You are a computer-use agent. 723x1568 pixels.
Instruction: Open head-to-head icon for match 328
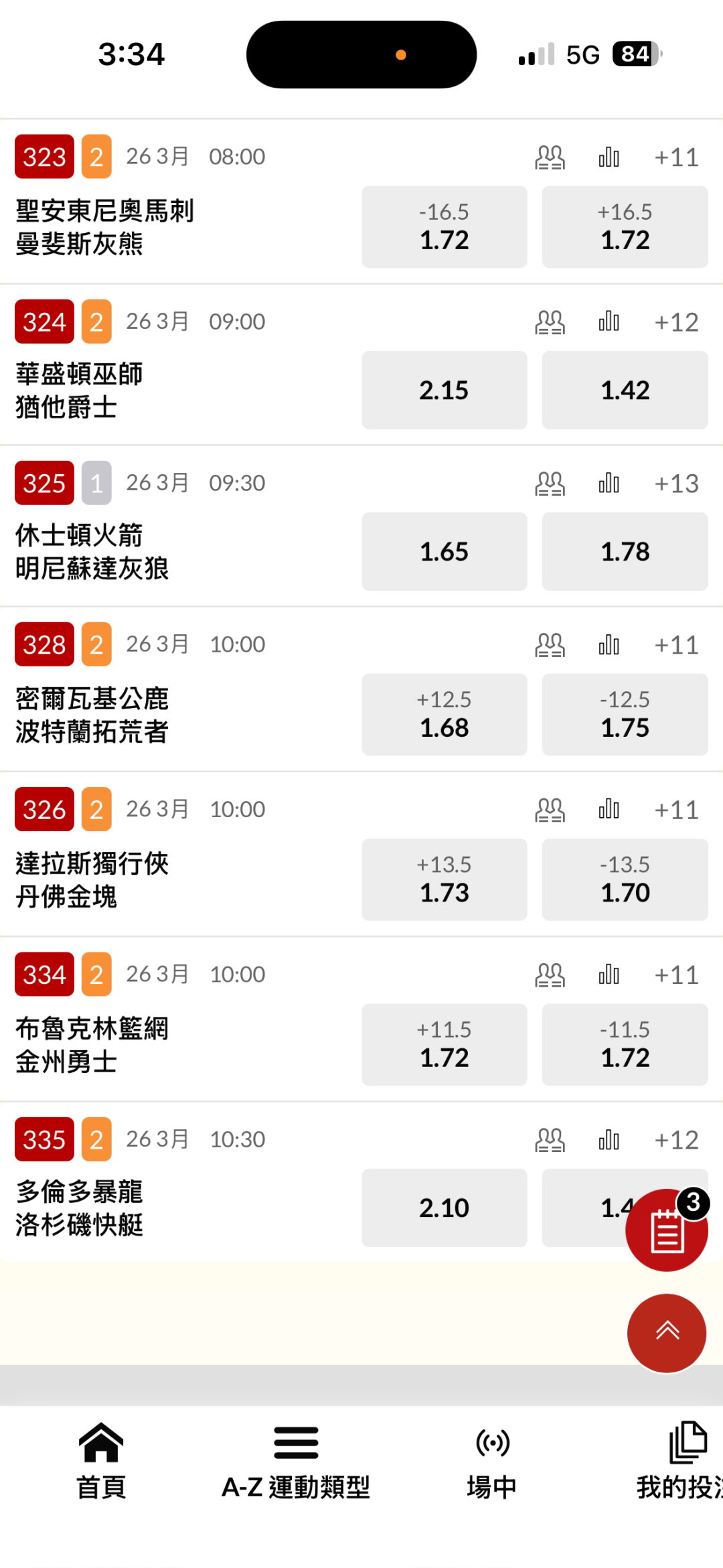pyautogui.click(x=550, y=645)
